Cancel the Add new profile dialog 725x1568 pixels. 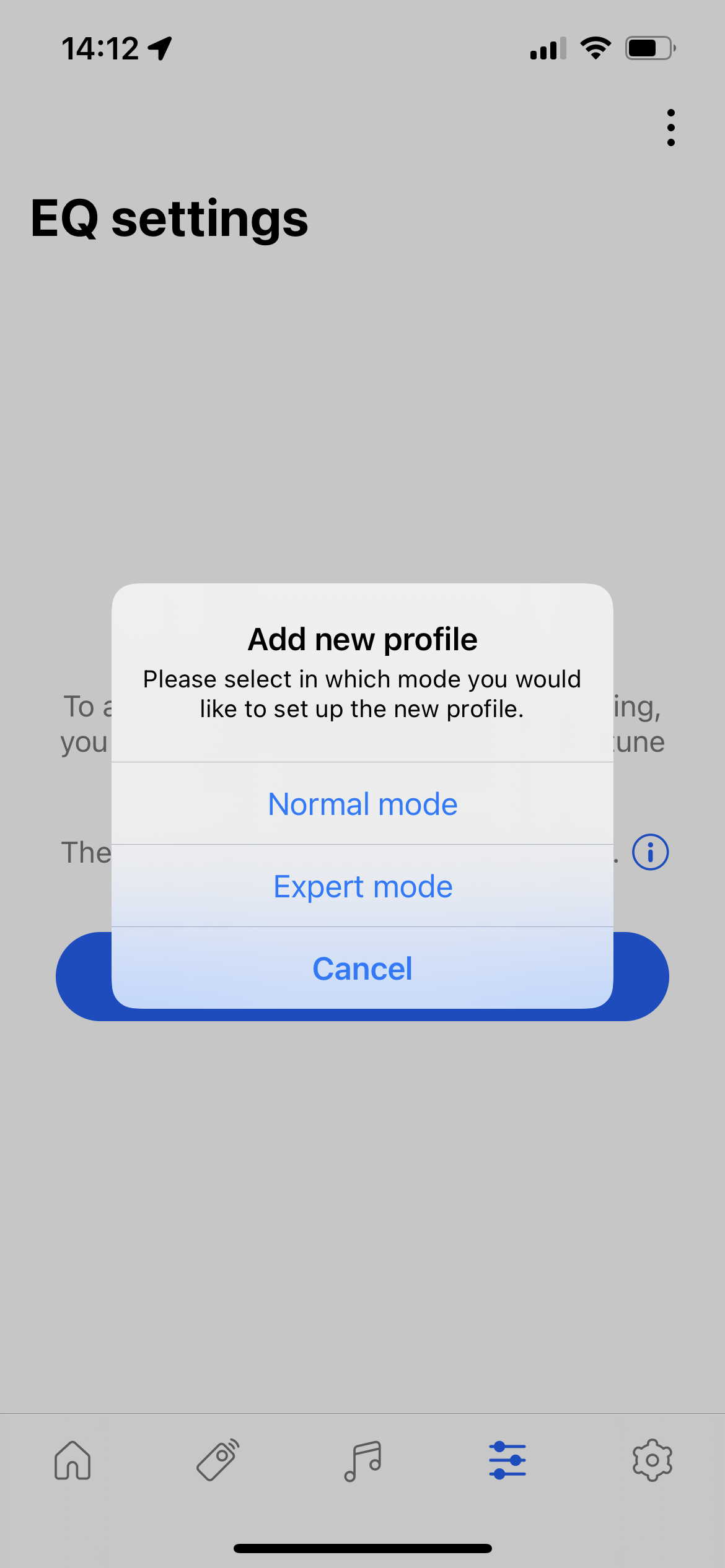362,969
